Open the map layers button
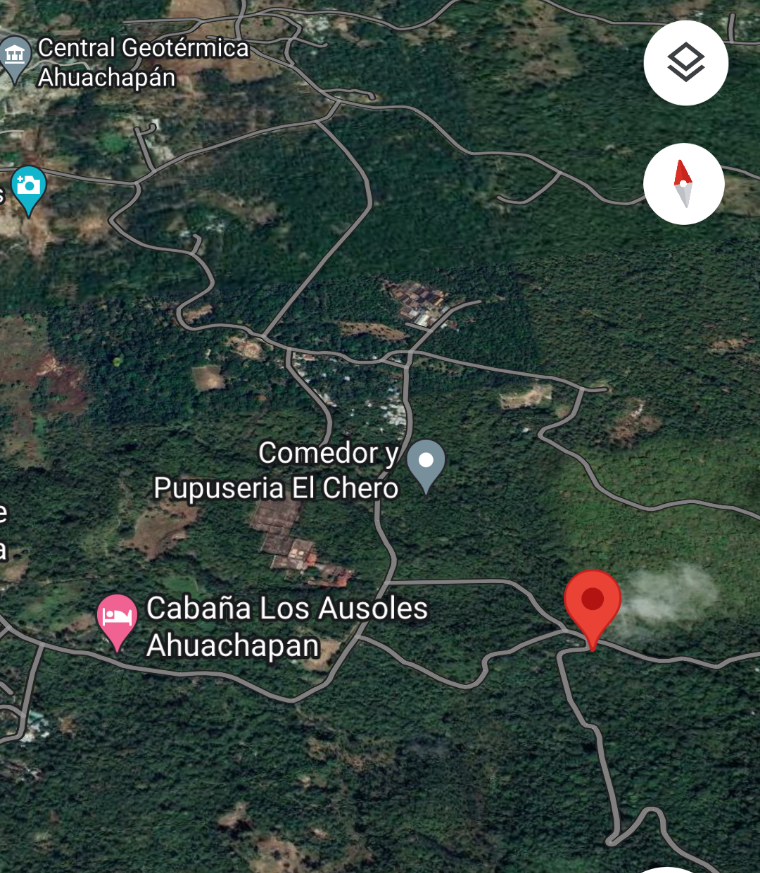The height and width of the screenshot is (873, 760). 685,63
